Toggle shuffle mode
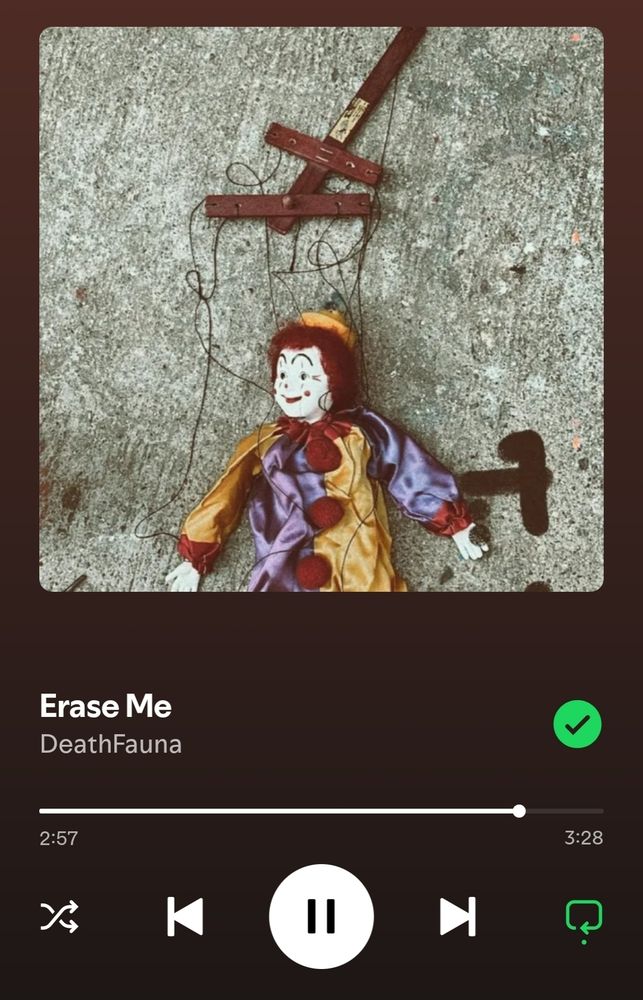 pos(59,916)
